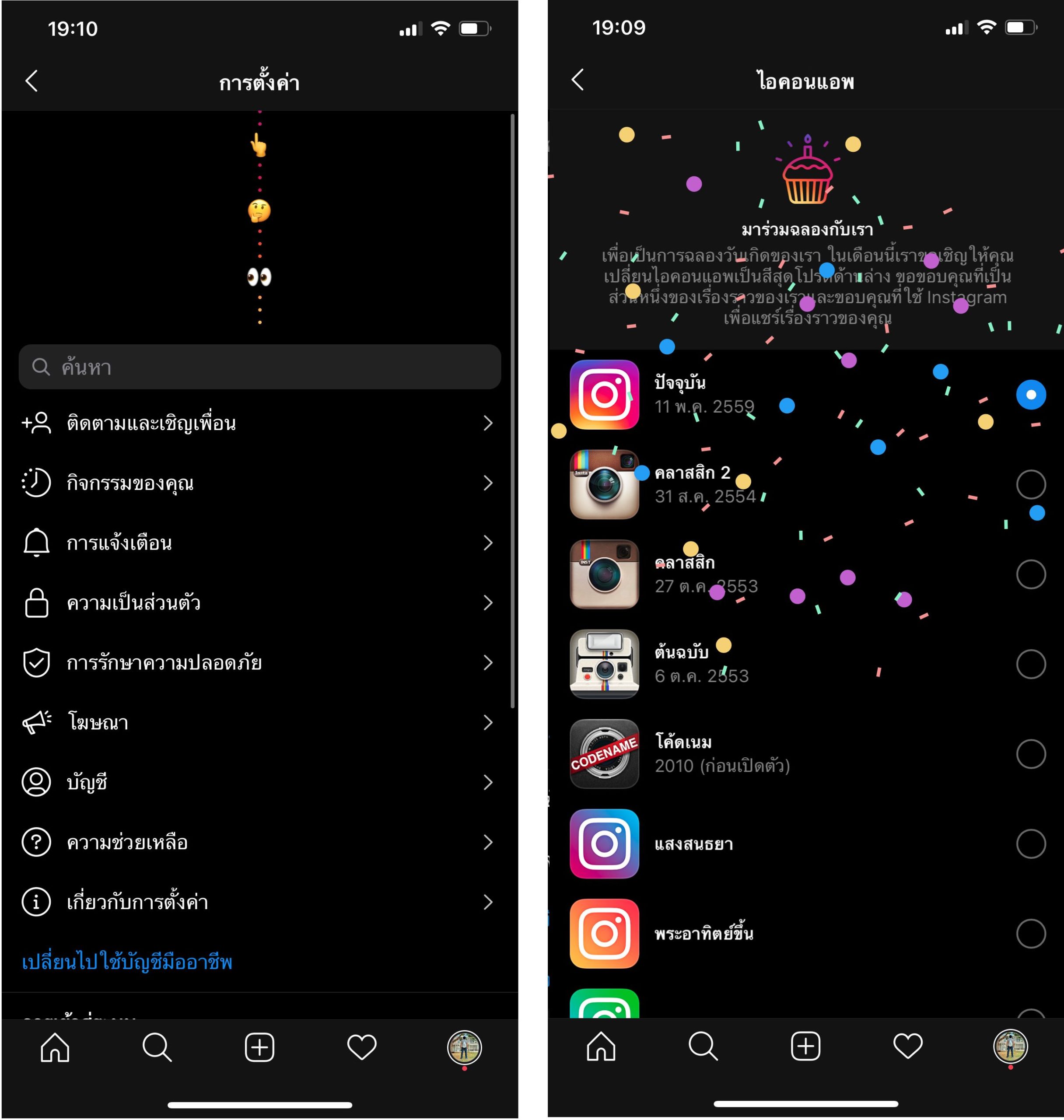Choose the โค้ดเนม app icon

pos(1030,754)
